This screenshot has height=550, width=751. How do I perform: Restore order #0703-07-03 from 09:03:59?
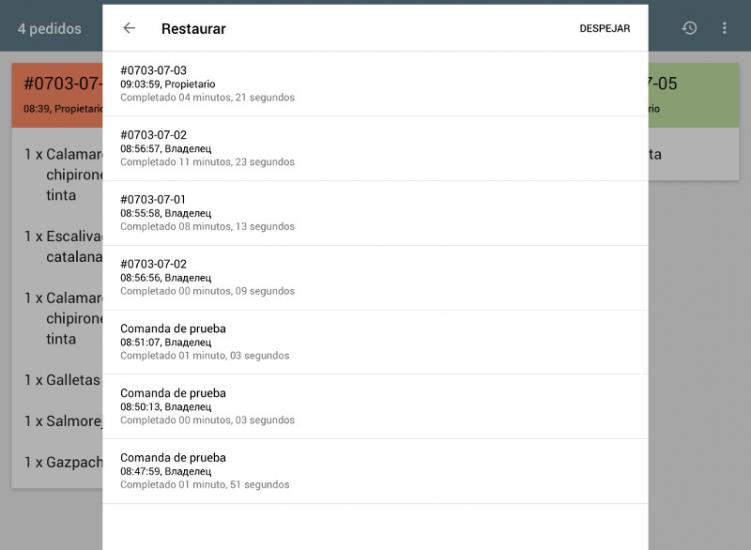coord(375,84)
